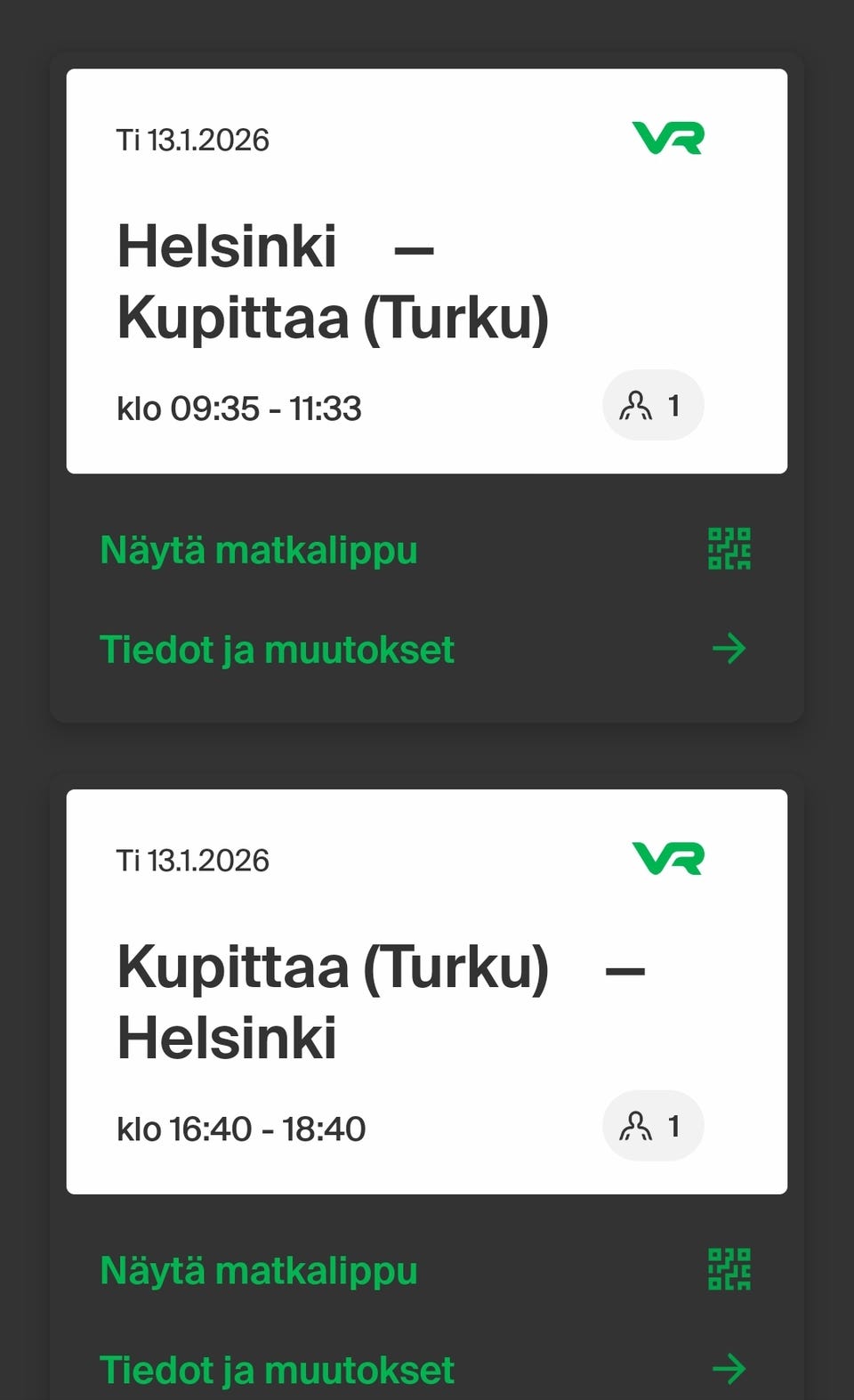The width and height of the screenshot is (854, 1400).
Task: Select the Kupittaa (Turku) – Helsinki ticket card
Action: [x=427, y=988]
